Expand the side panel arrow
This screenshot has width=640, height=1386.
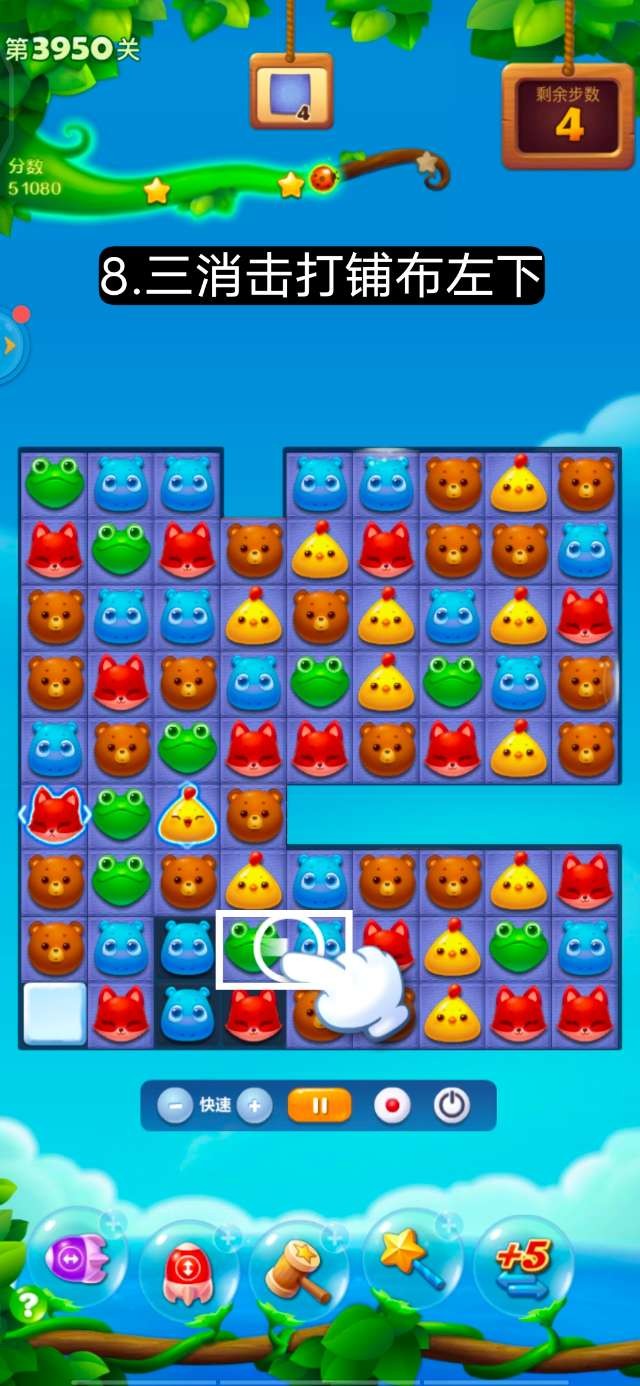click(10, 346)
